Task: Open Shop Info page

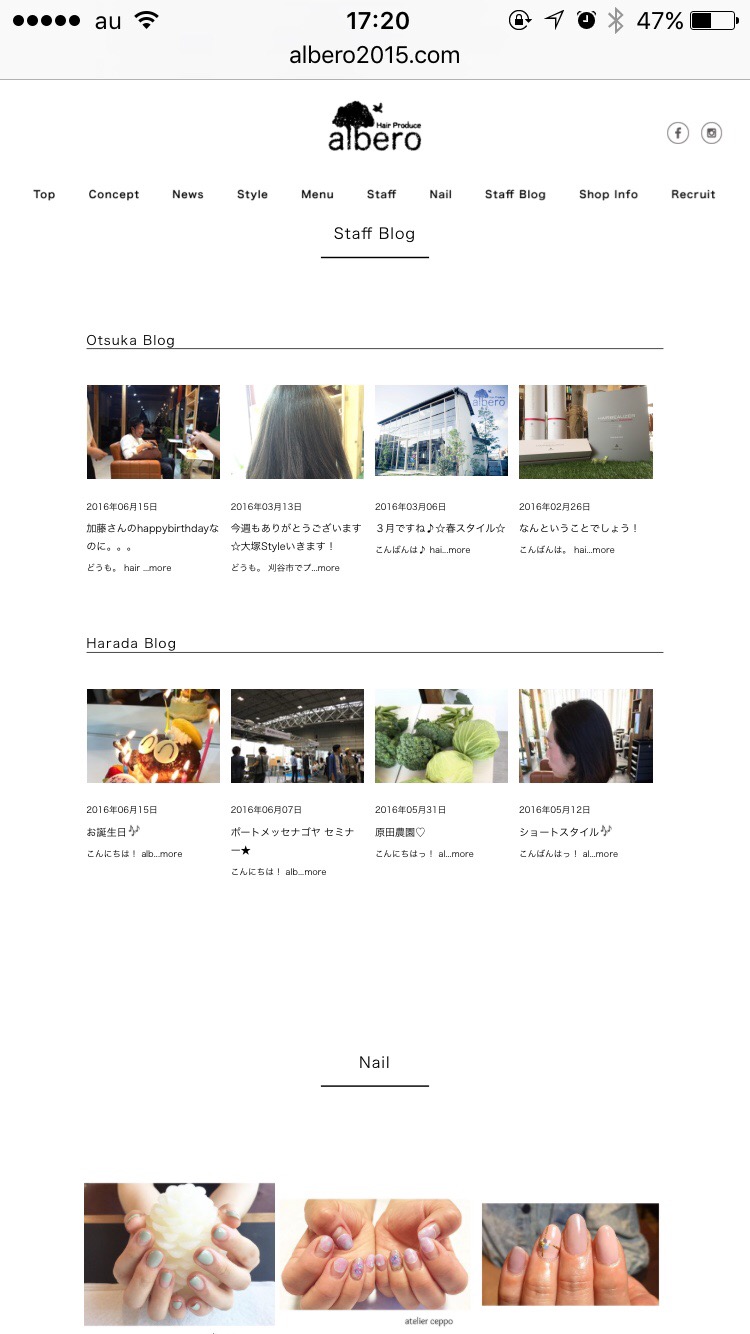Action: click(x=608, y=194)
